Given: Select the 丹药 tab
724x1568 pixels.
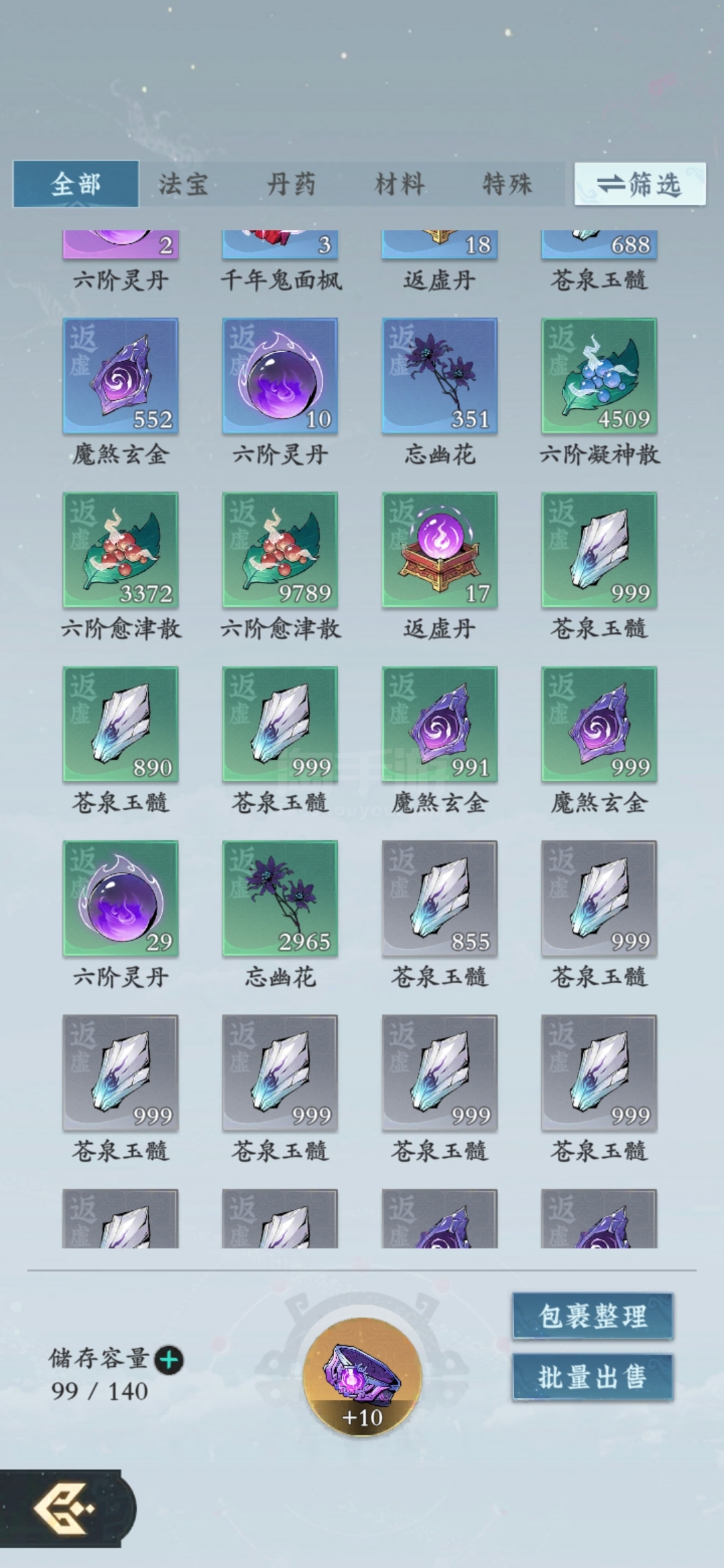Looking at the screenshot, I should click(291, 184).
